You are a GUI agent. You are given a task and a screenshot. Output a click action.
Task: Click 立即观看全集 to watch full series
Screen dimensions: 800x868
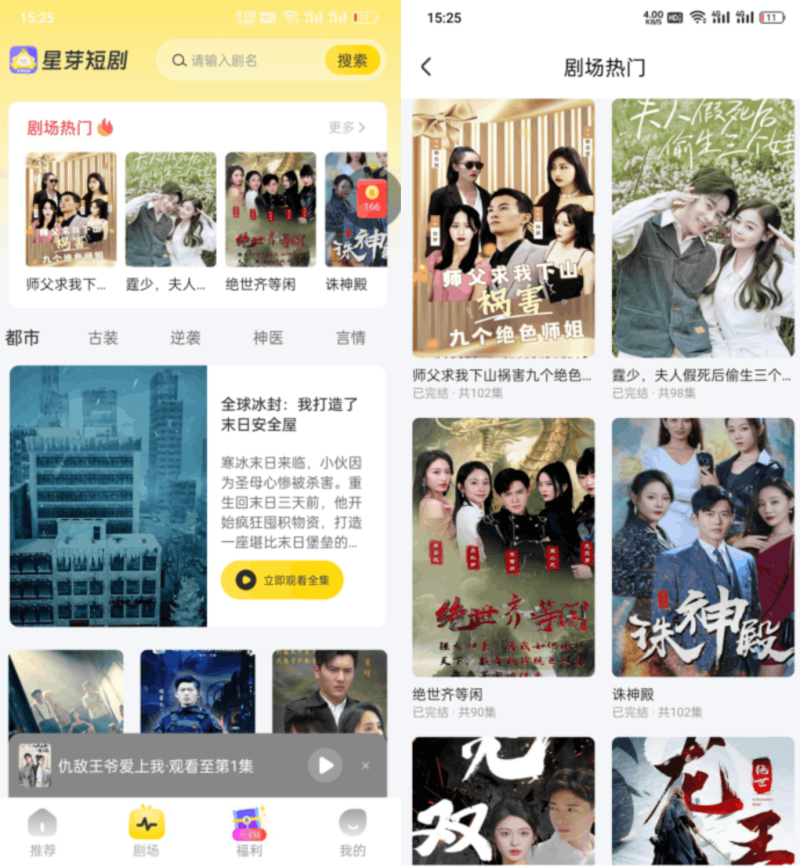coord(282,579)
